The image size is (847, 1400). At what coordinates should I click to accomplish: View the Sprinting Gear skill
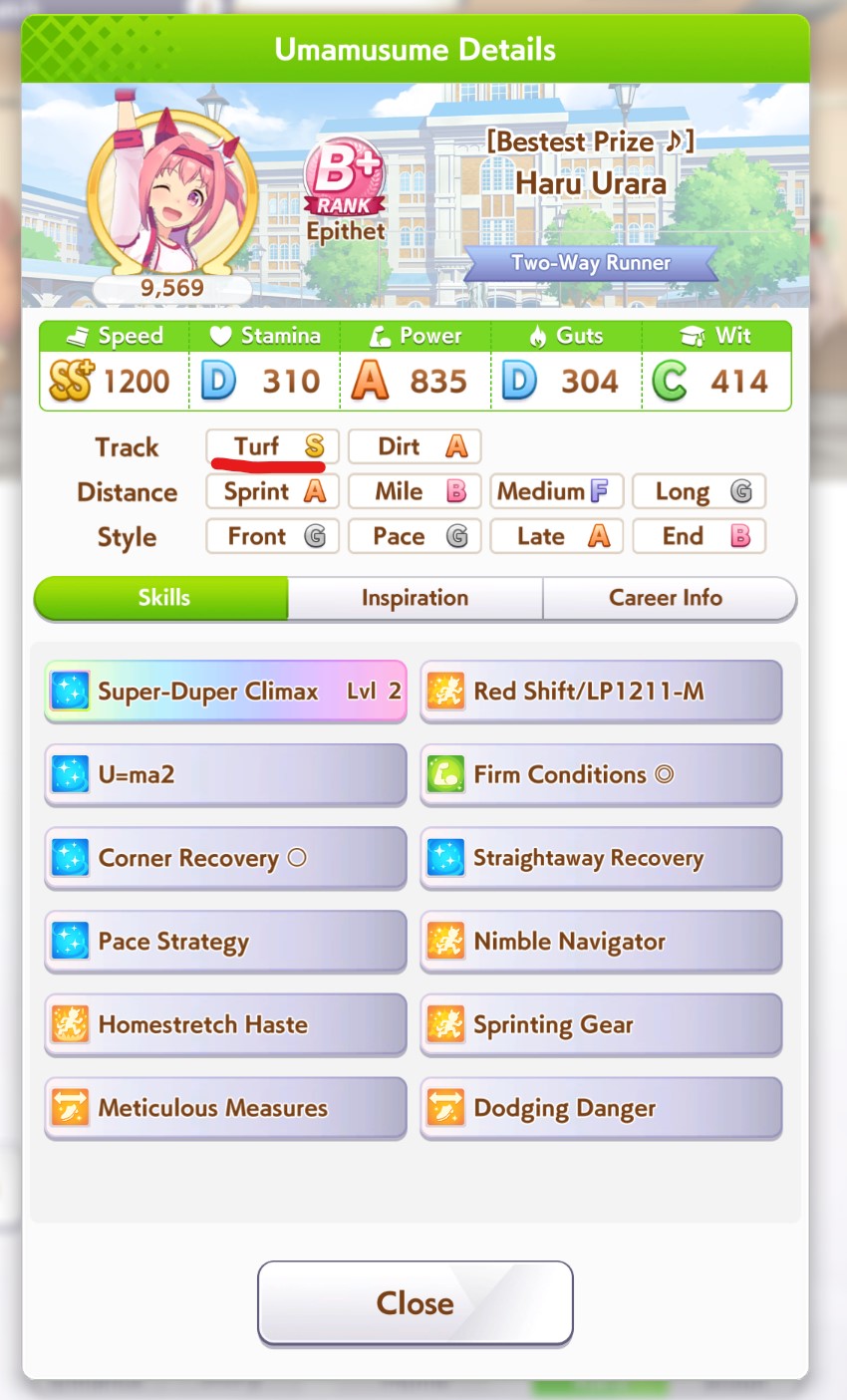601,1024
